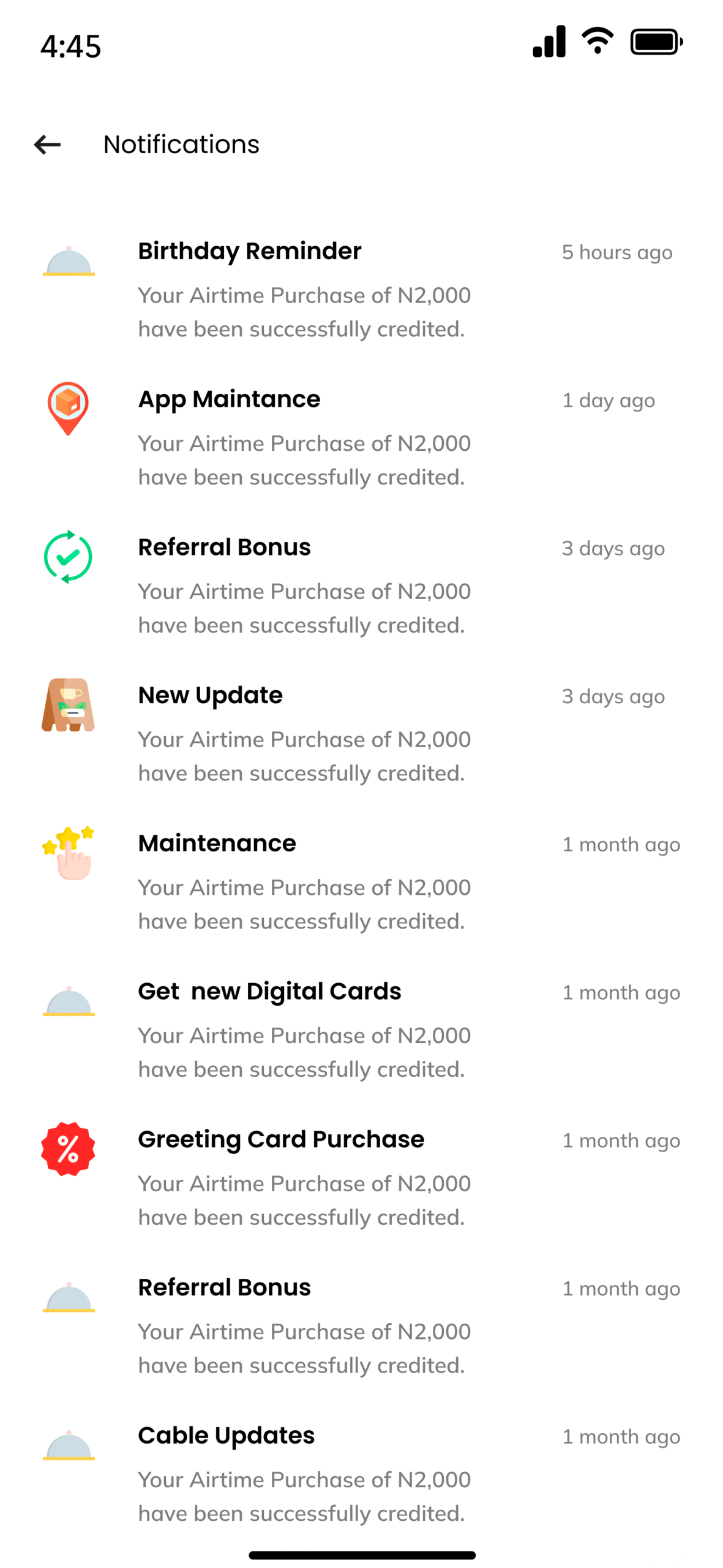Open the Birthday Reminder notification
723x1568 pixels.
pos(361,289)
